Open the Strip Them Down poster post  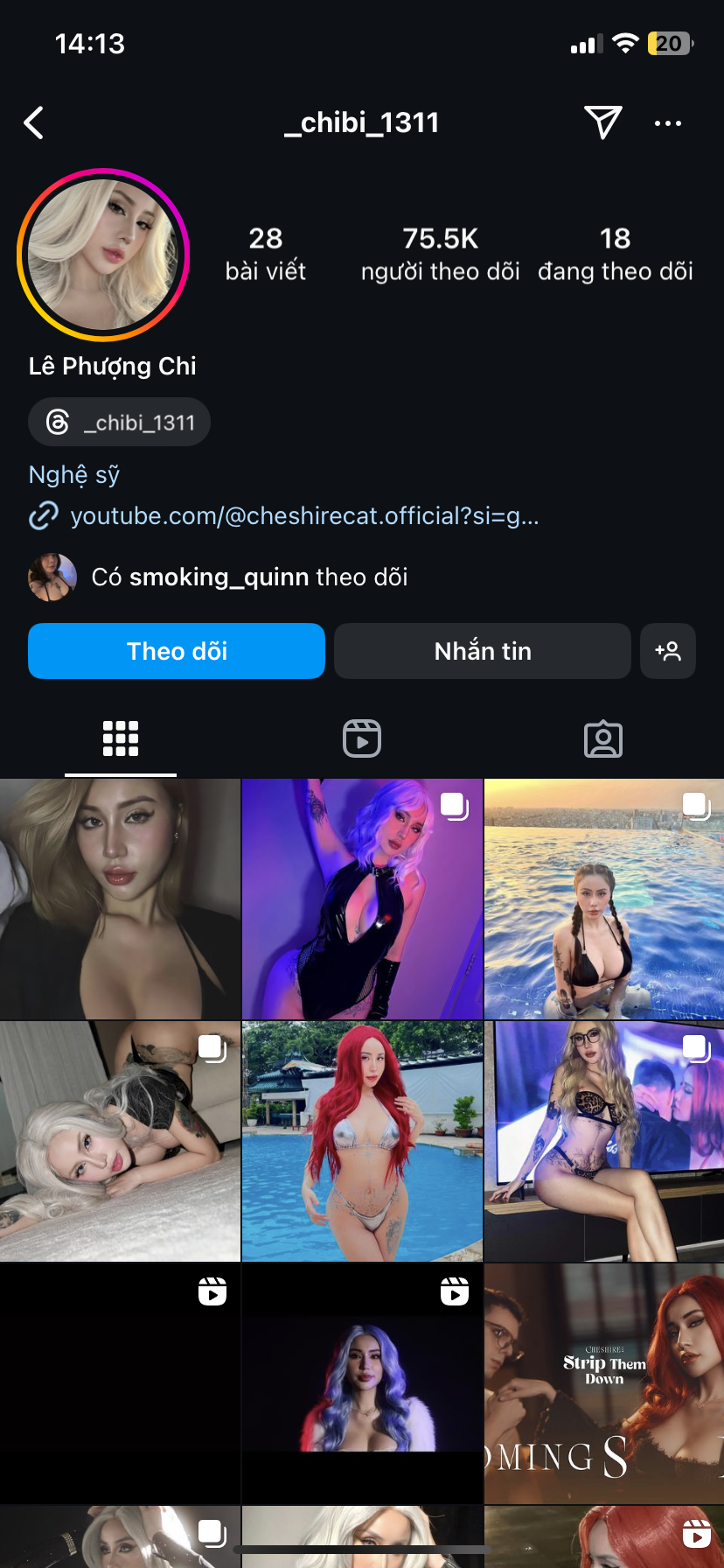tap(603, 1383)
